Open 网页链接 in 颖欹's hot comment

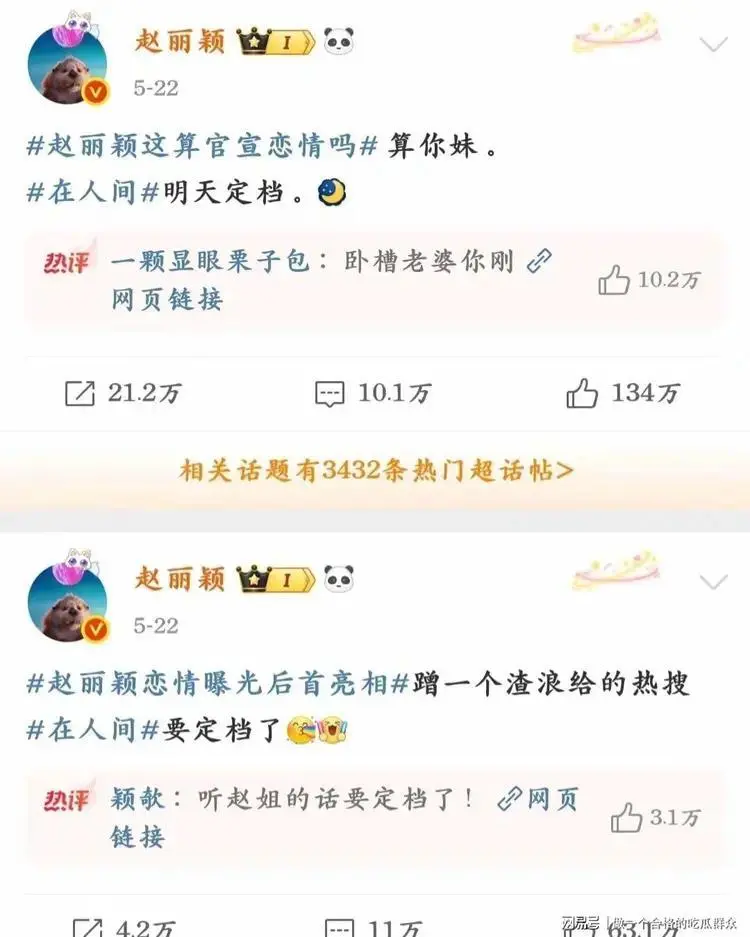(540, 799)
